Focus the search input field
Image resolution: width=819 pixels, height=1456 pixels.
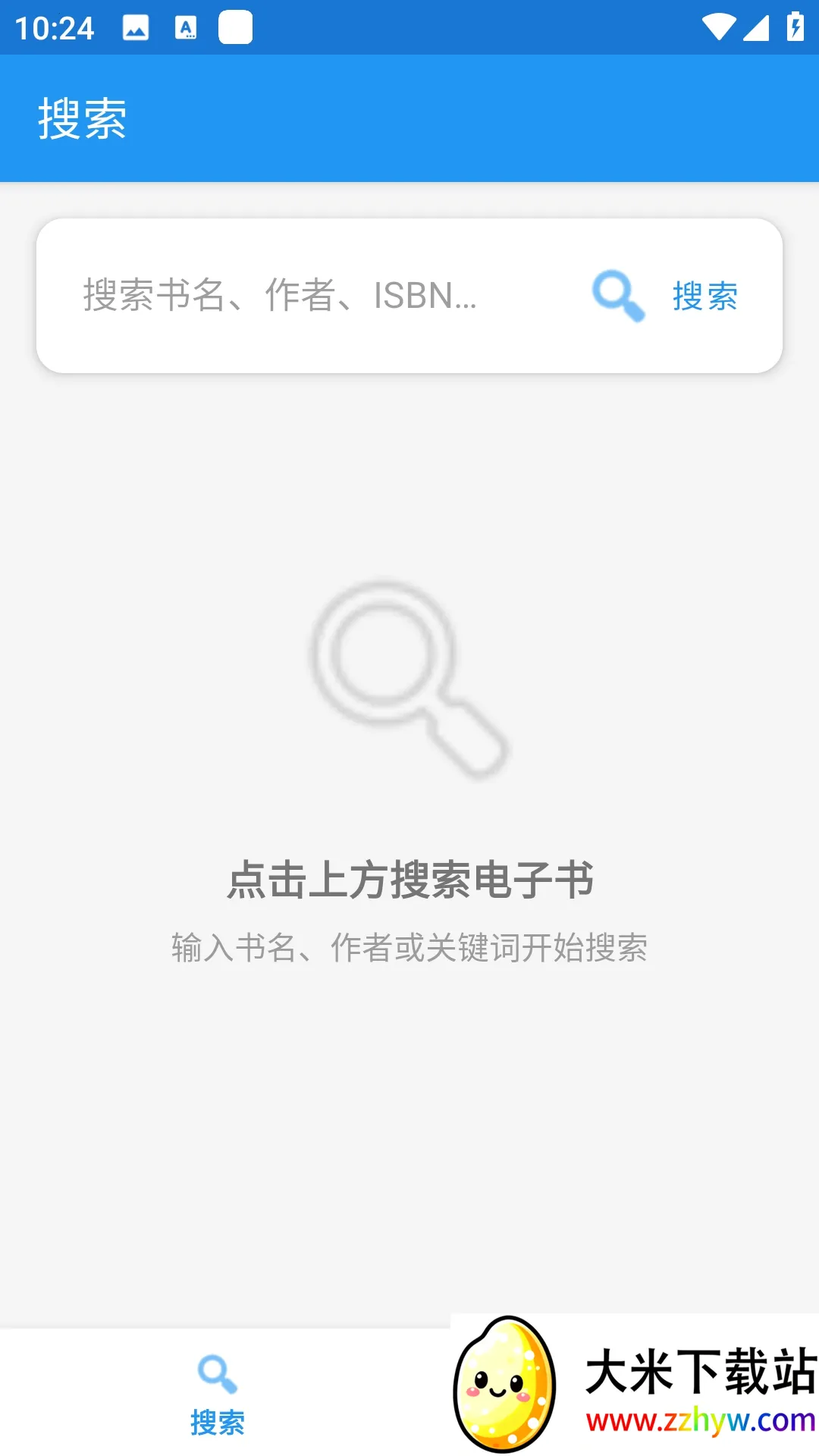303,297
